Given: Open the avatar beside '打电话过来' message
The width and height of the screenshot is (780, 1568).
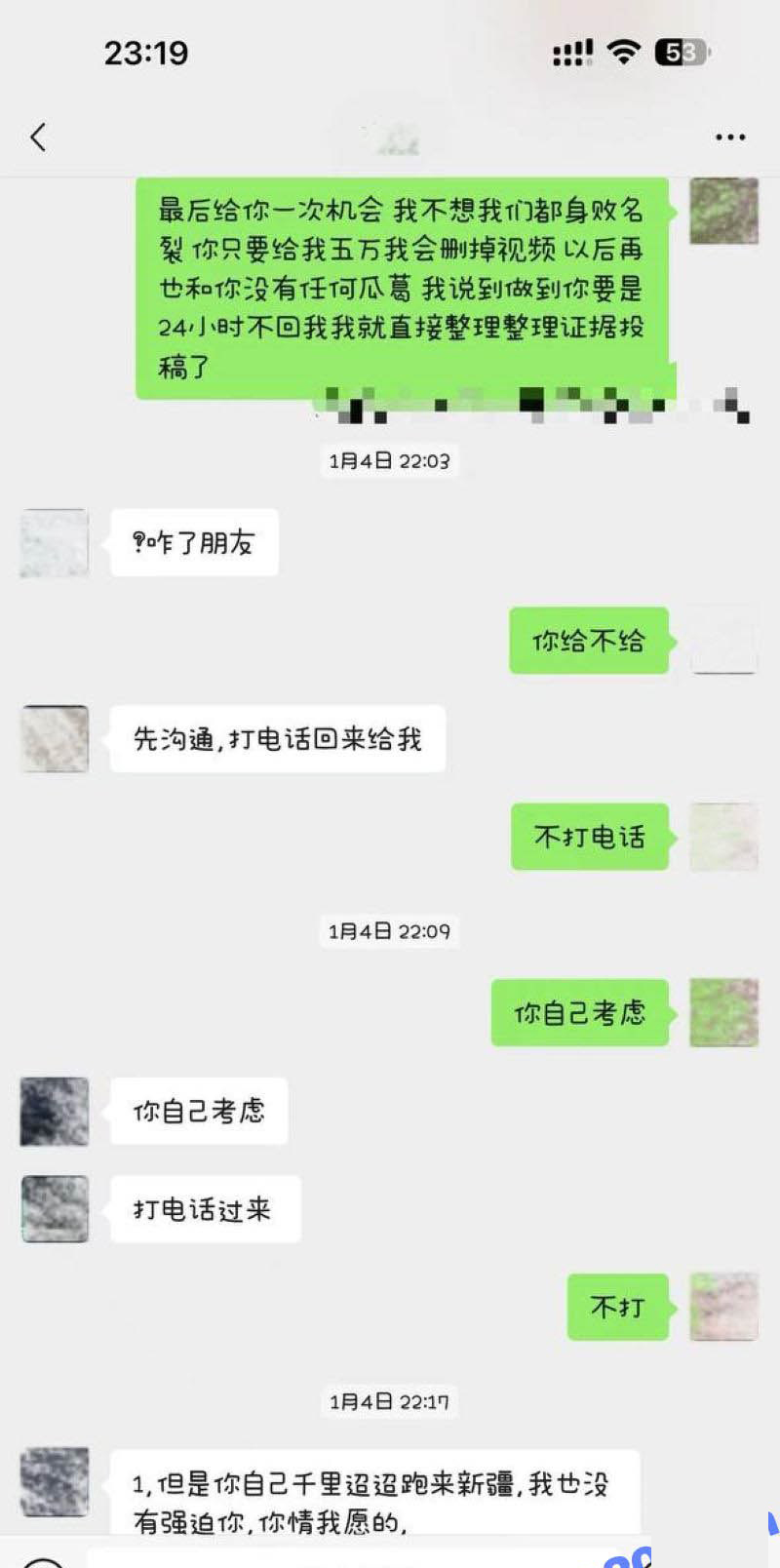Looking at the screenshot, I should point(55,1209).
